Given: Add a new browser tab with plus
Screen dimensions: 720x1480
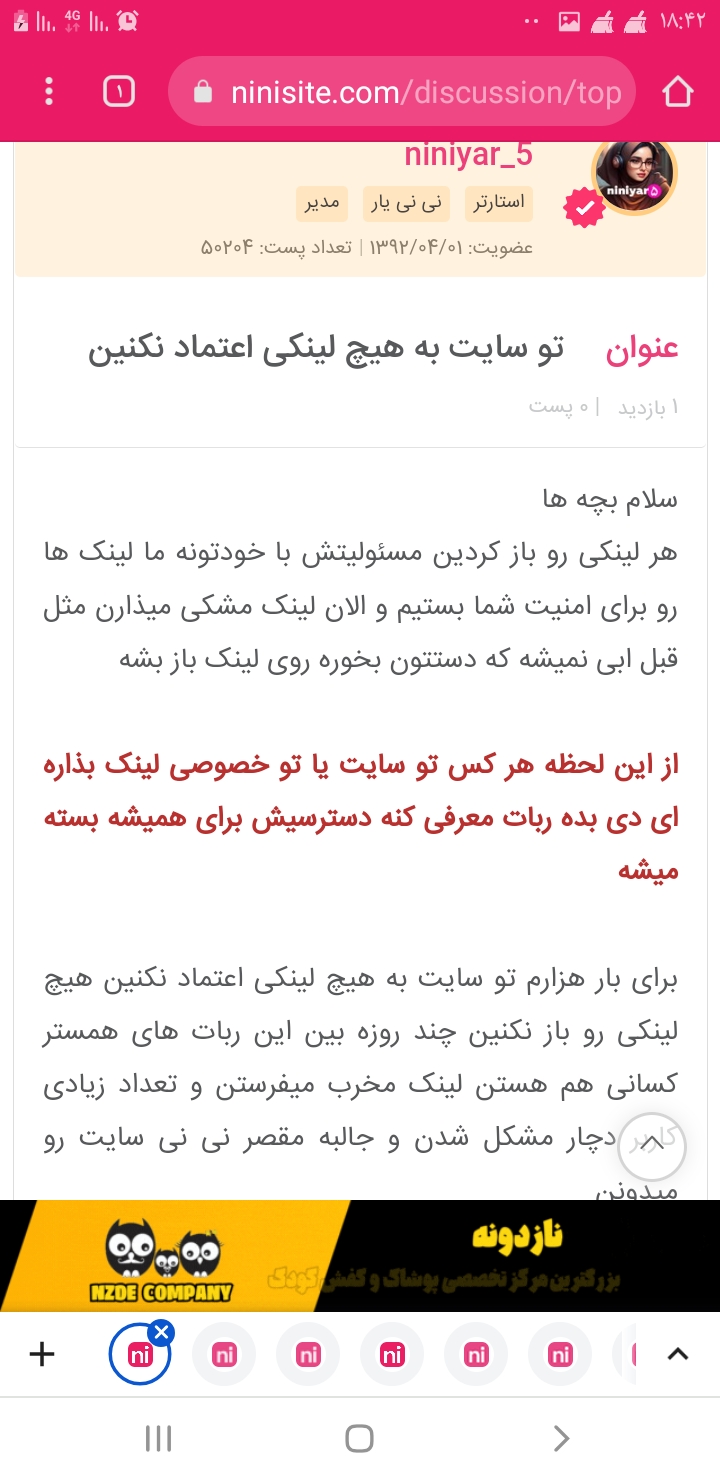Looking at the screenshot, I should pyautogui.click(x=42, y=1355).
